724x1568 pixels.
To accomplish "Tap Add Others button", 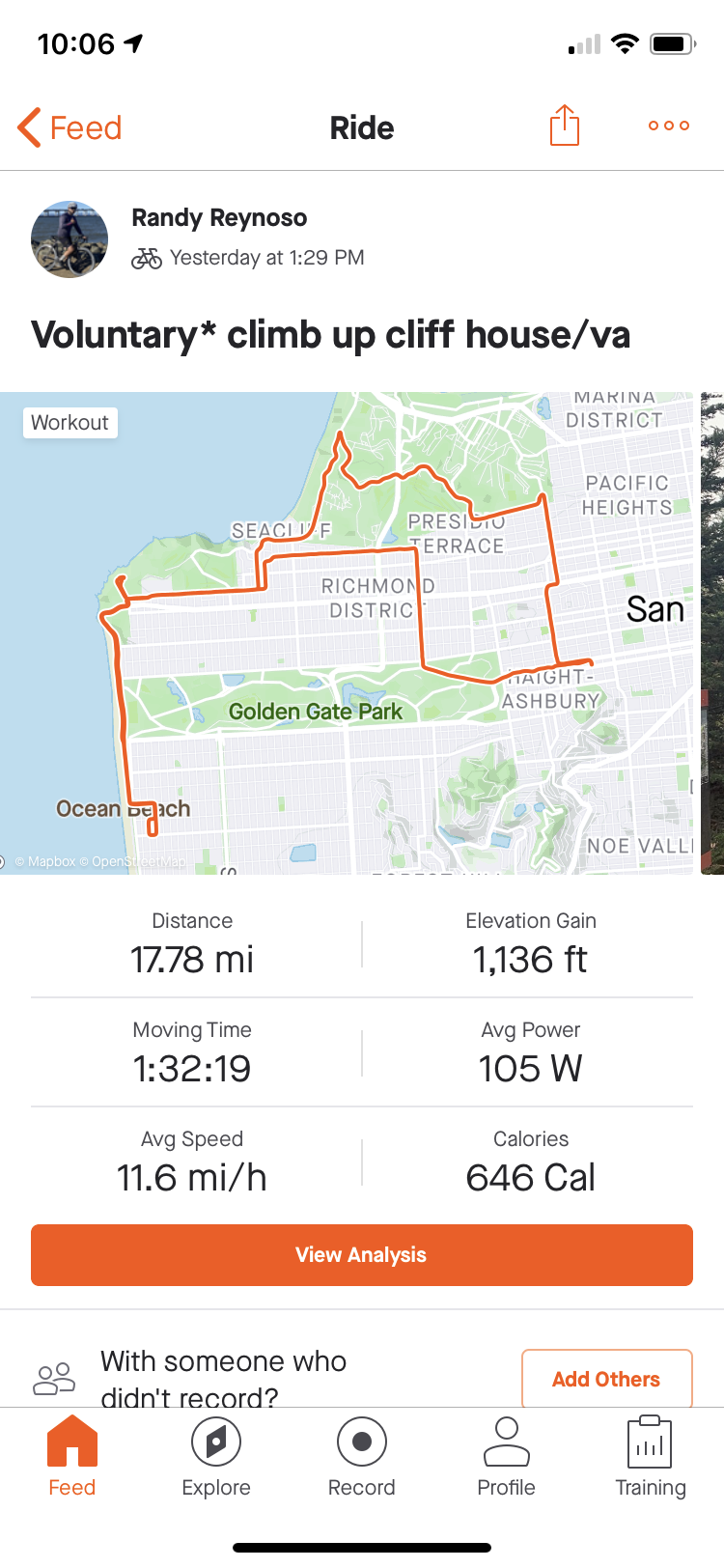I will coord(606,1379).
